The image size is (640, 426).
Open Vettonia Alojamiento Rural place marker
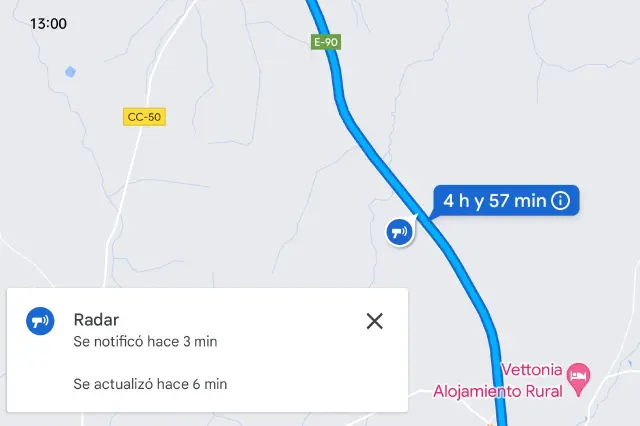pos(578,377)
